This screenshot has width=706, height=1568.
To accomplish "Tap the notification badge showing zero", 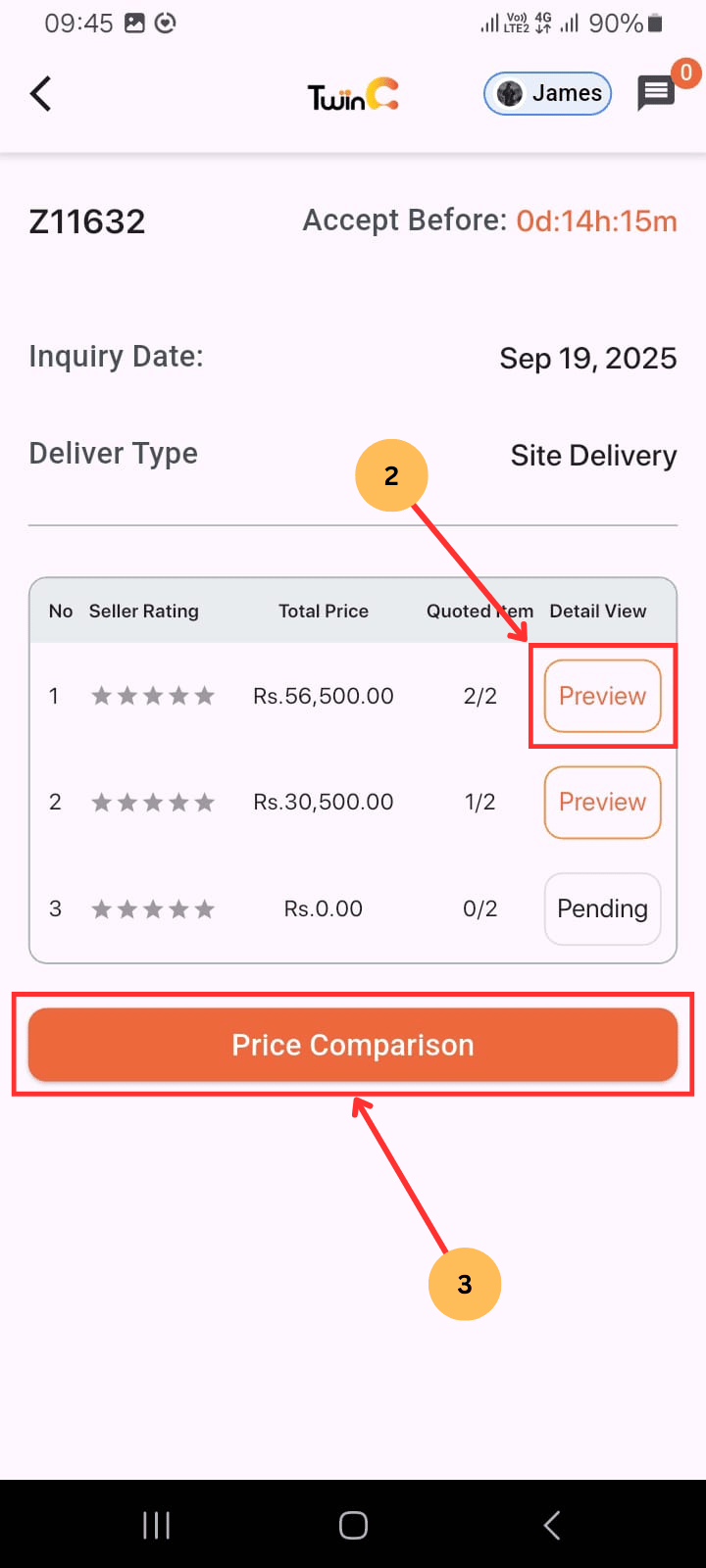I will [685, 73].
